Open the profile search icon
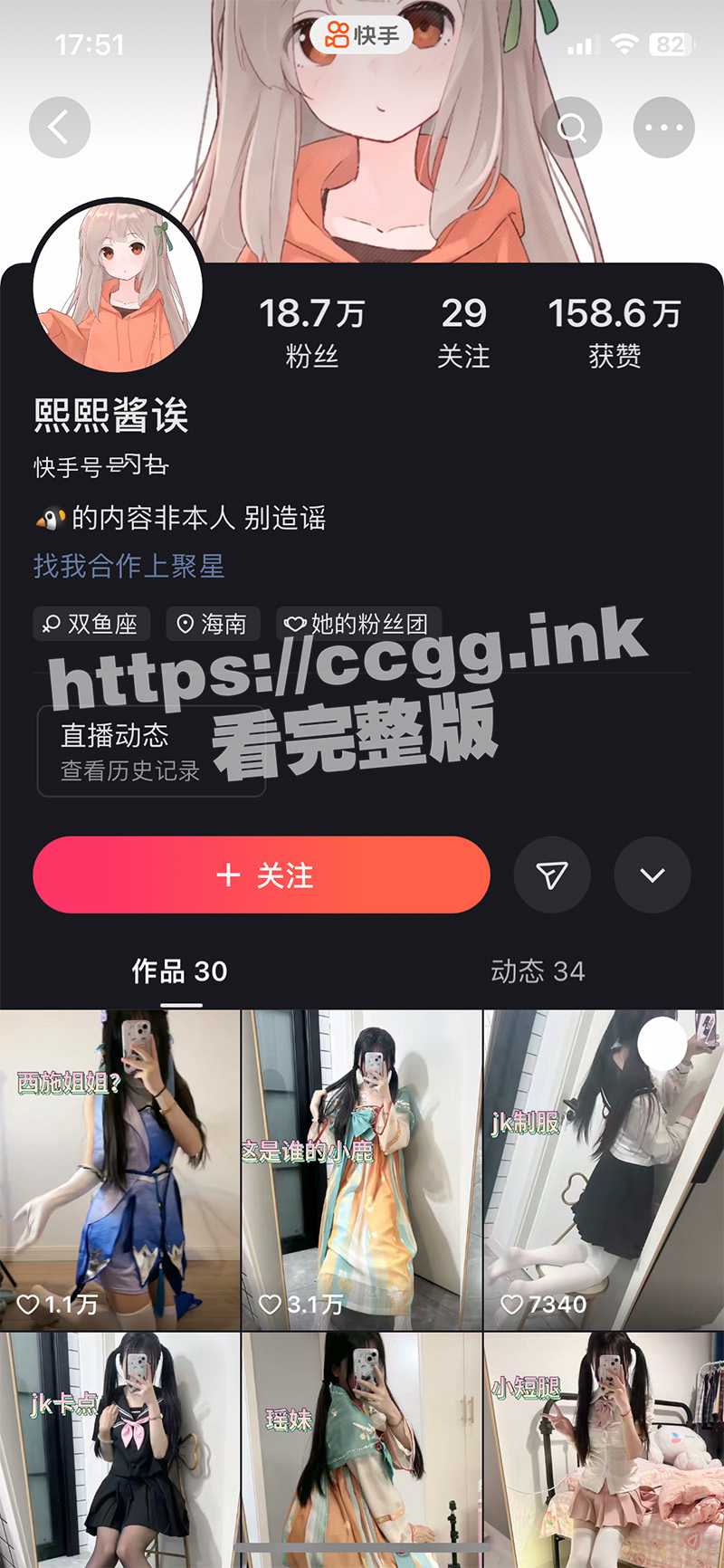Image resolution: width=724 pixels, height=1568 pixels. point(571,128)
